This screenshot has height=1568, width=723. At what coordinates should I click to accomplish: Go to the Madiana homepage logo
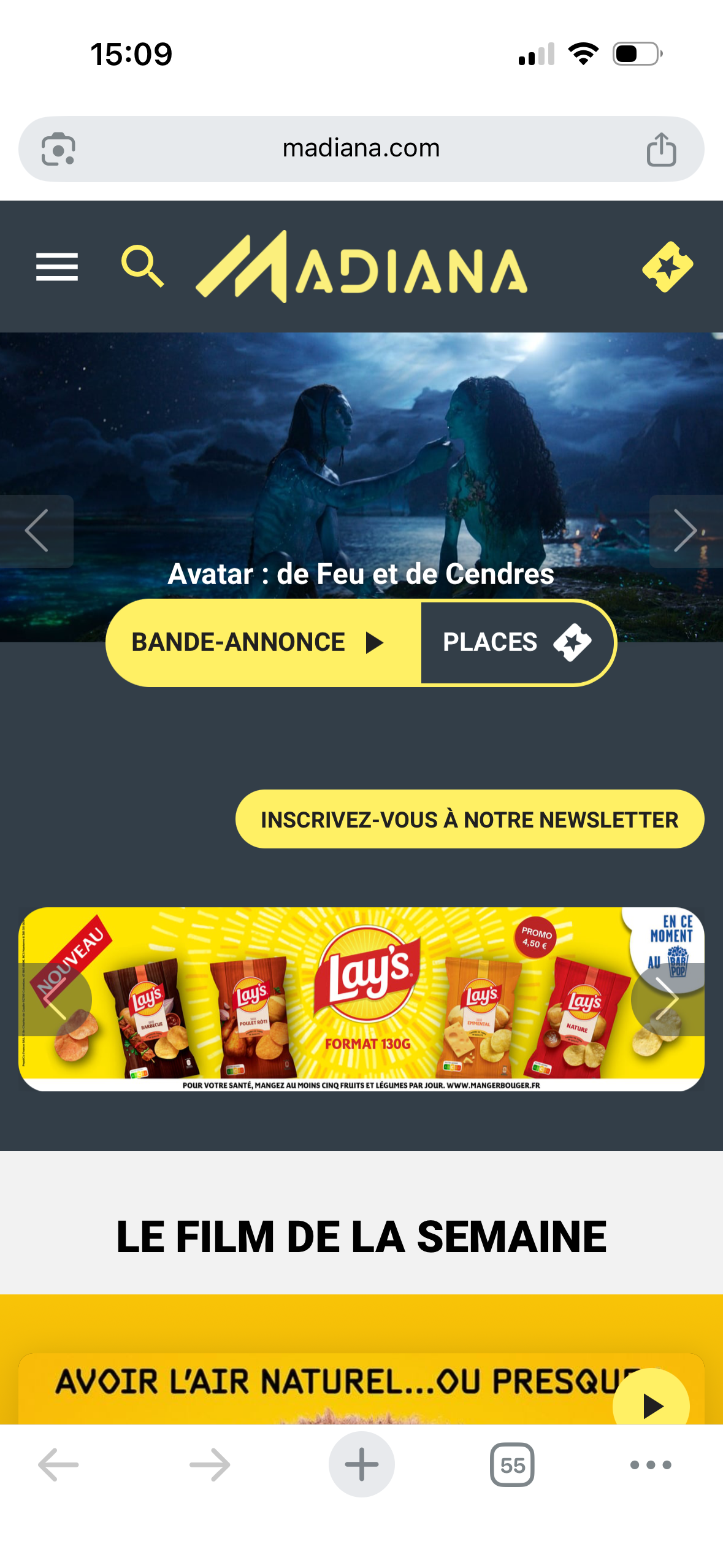pos(362,267)
